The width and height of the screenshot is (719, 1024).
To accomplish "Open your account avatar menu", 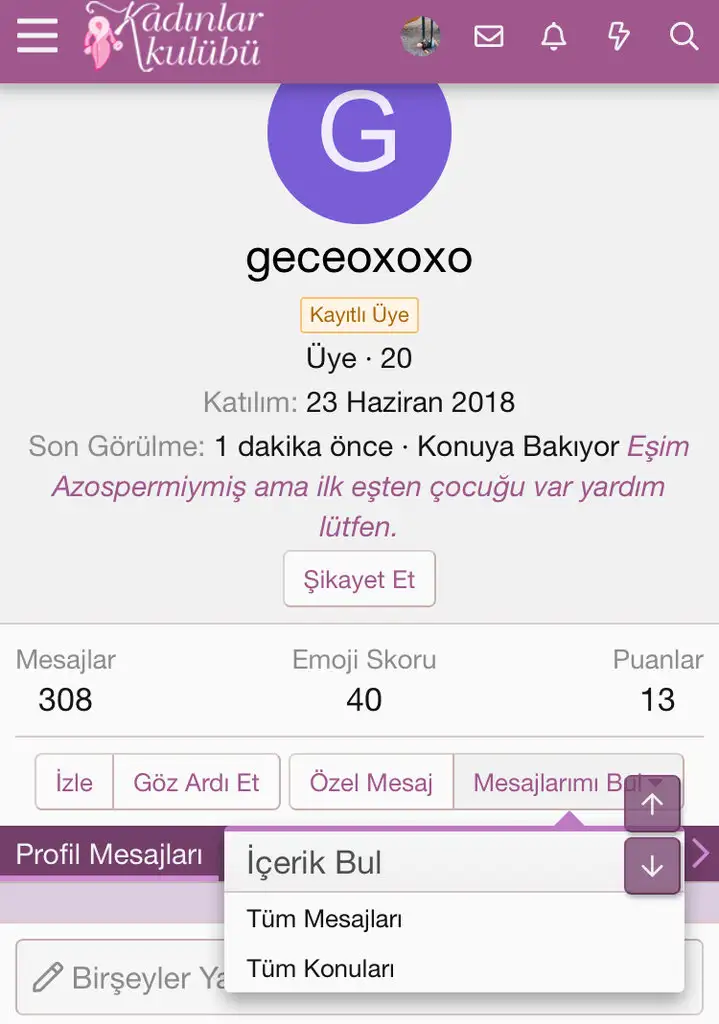I will (x=420, y=37).
